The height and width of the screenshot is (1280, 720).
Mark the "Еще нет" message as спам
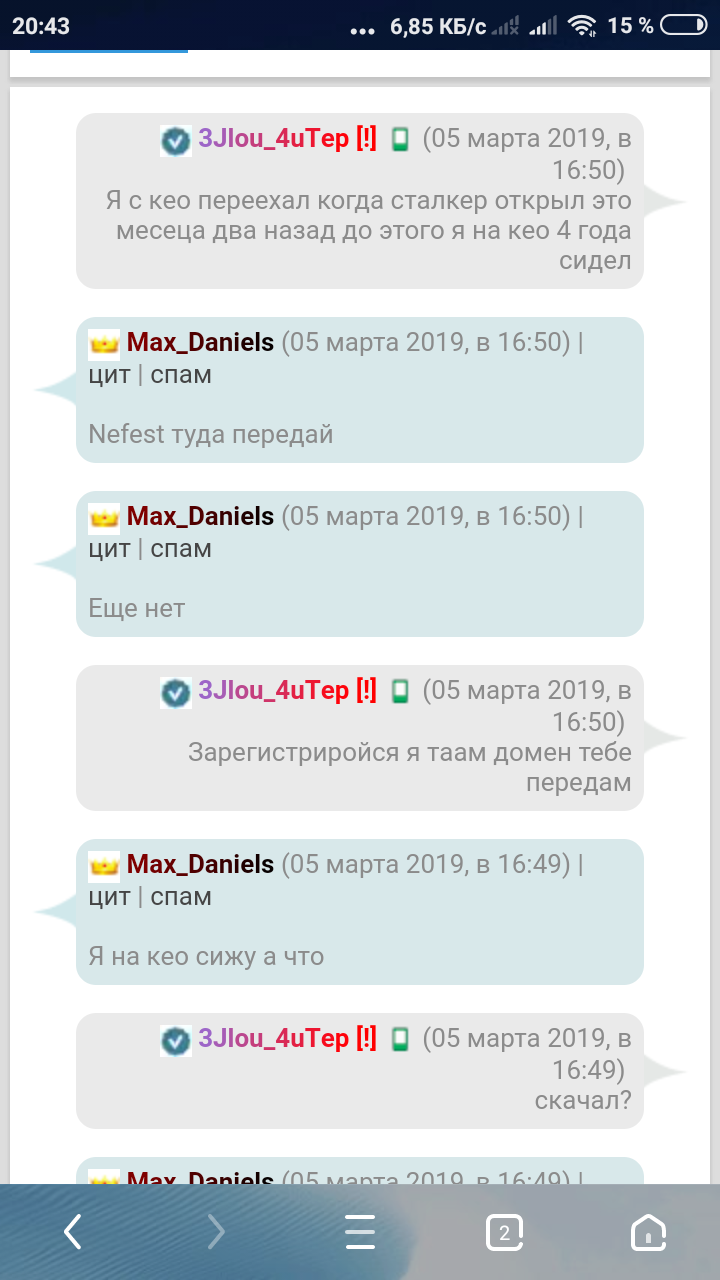click(181, 549)
